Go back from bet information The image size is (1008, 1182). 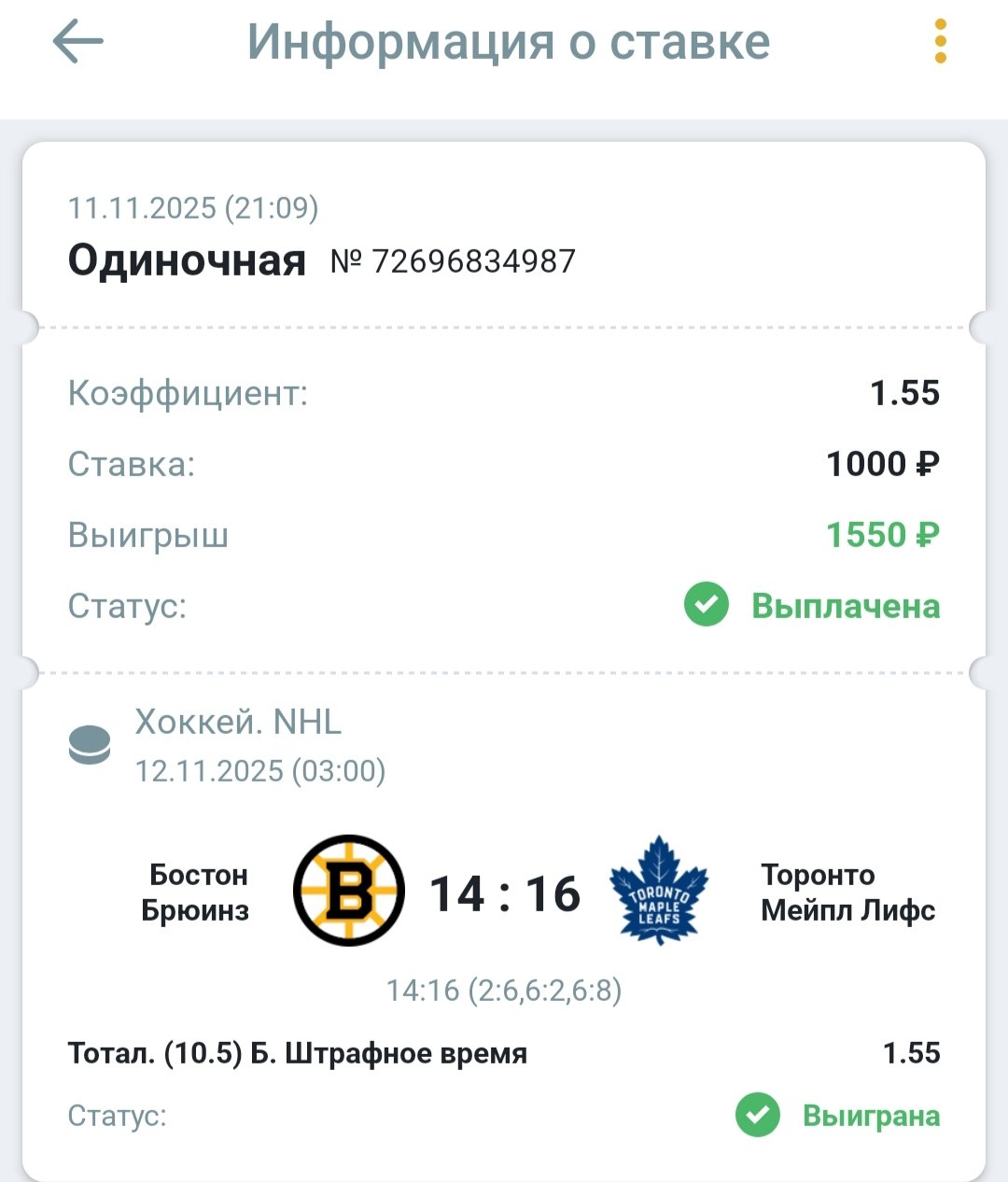78,42
